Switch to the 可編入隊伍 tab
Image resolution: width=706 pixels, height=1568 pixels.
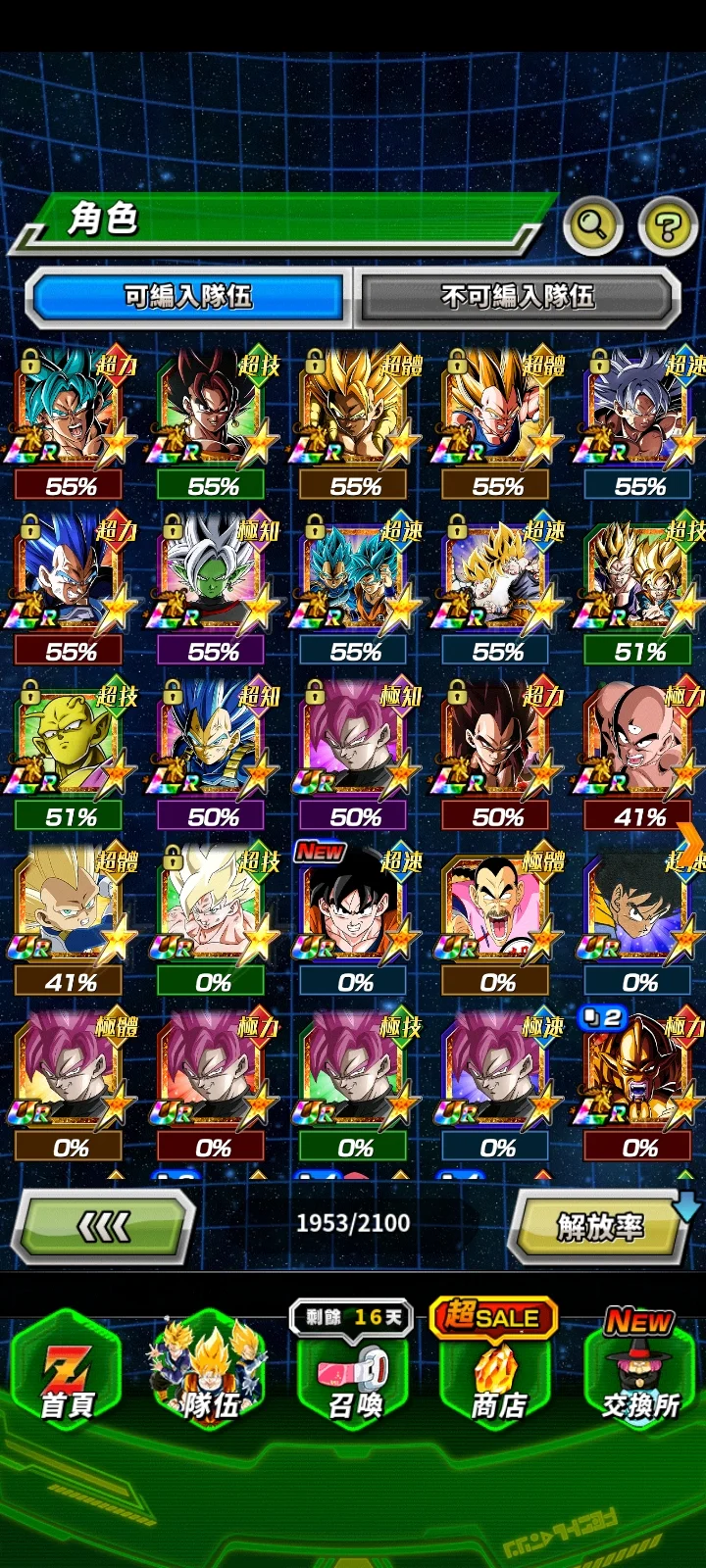pos(188,296)
